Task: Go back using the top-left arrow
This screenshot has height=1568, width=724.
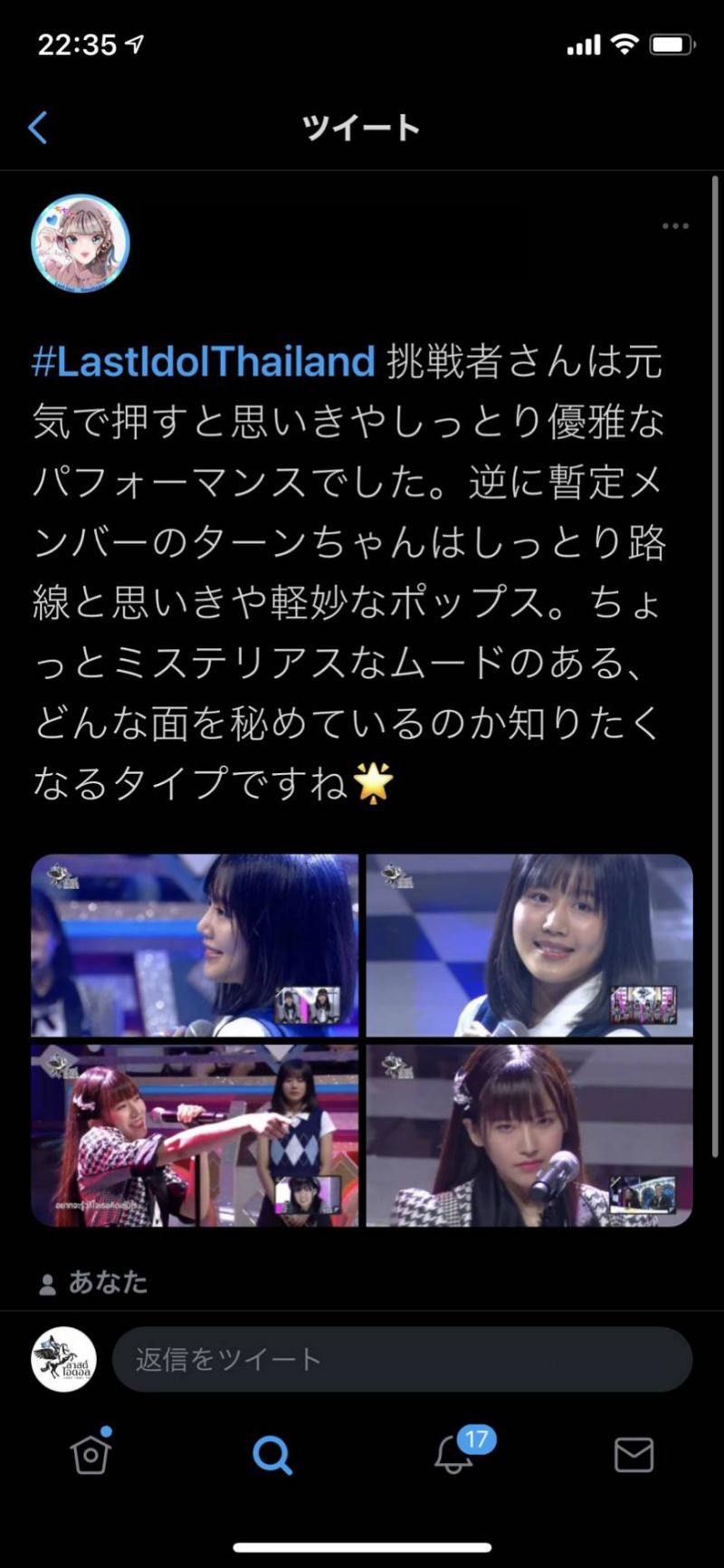Action: (38, 128)
